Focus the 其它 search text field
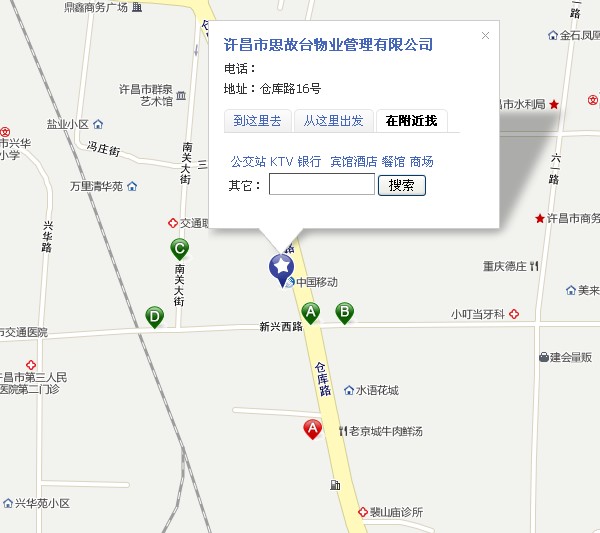Image resolution: width=600 pixels, height=533 pixels. (x=321, y=185)
